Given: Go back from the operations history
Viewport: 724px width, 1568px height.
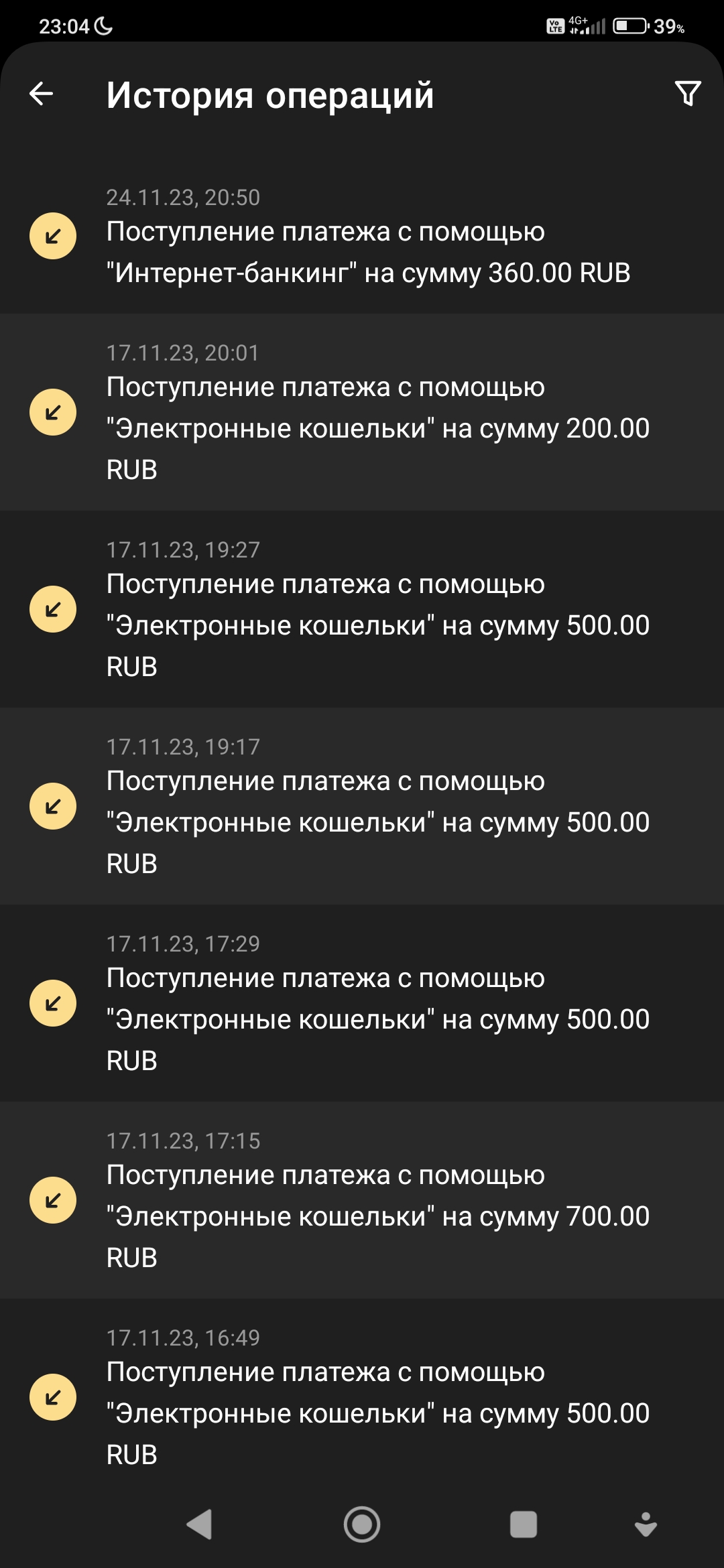Looking at the screenshot, I should tap(42, 94).
